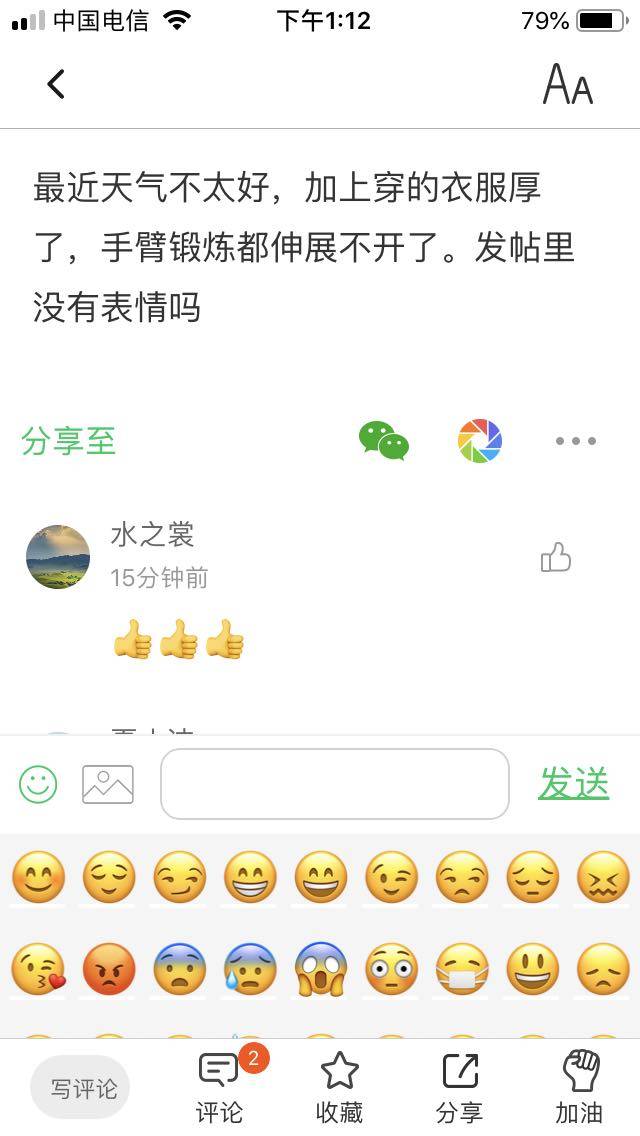The width and height of the screenshot is (640, 1136).
Task: Pick the screaming face emoji
Action: click(x=321, y=969)
